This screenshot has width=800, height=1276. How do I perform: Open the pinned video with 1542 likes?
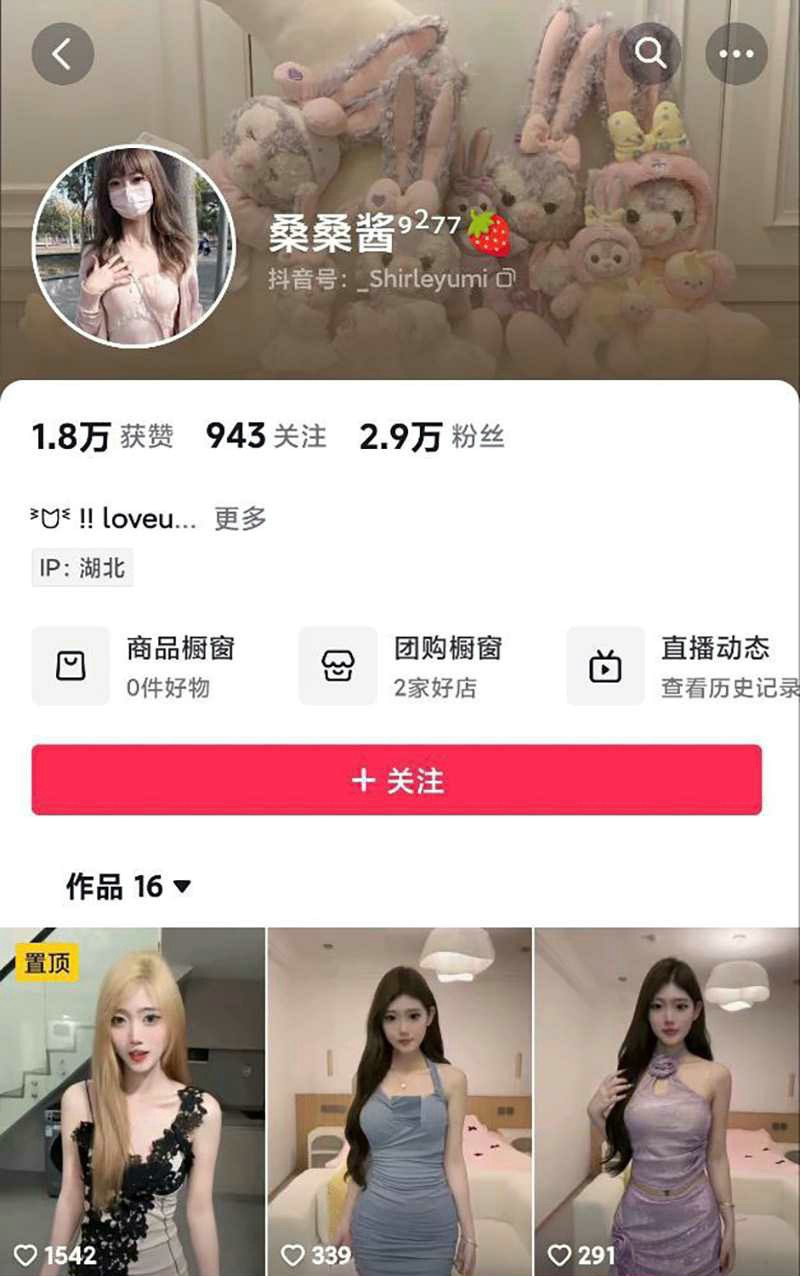pos(132,1100)
